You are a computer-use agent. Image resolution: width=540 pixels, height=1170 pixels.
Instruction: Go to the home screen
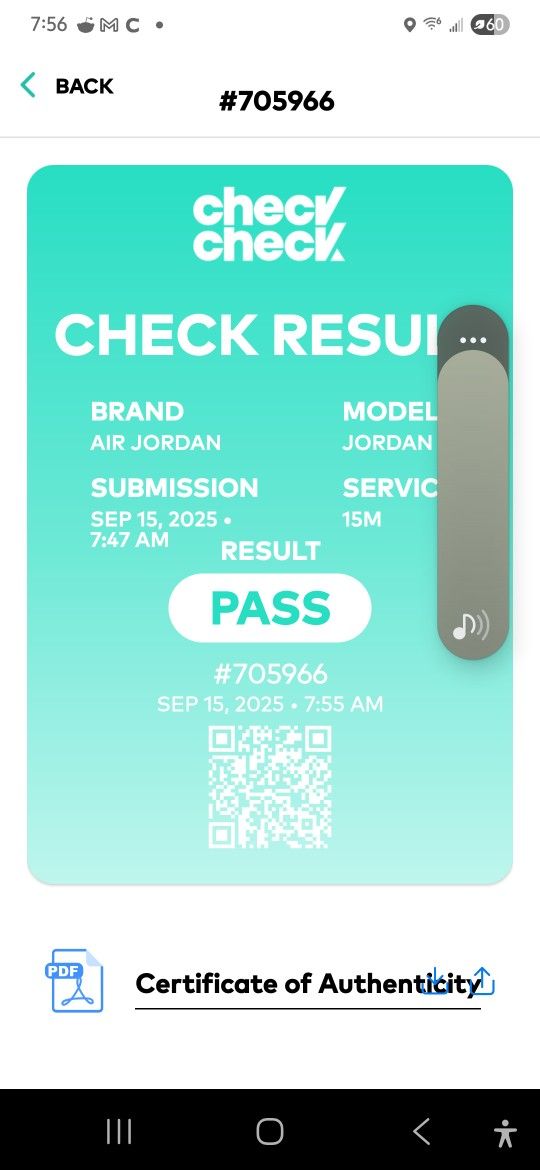(x=270, y=1131)
